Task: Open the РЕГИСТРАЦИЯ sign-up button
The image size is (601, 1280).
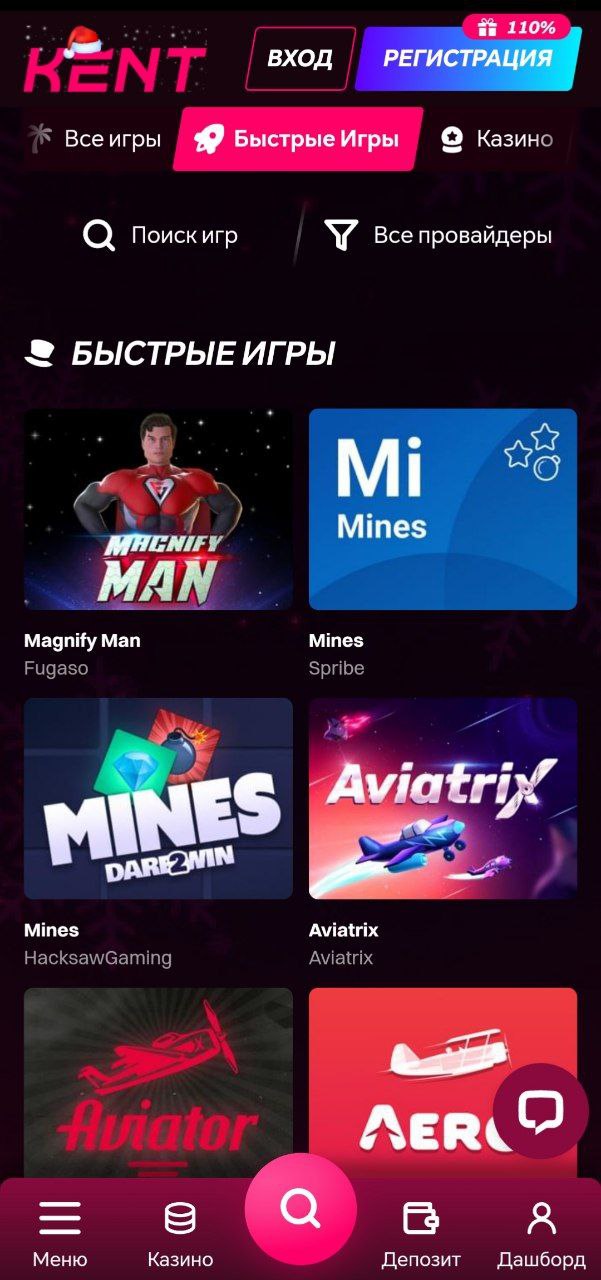Action: [x=468, y=58]
